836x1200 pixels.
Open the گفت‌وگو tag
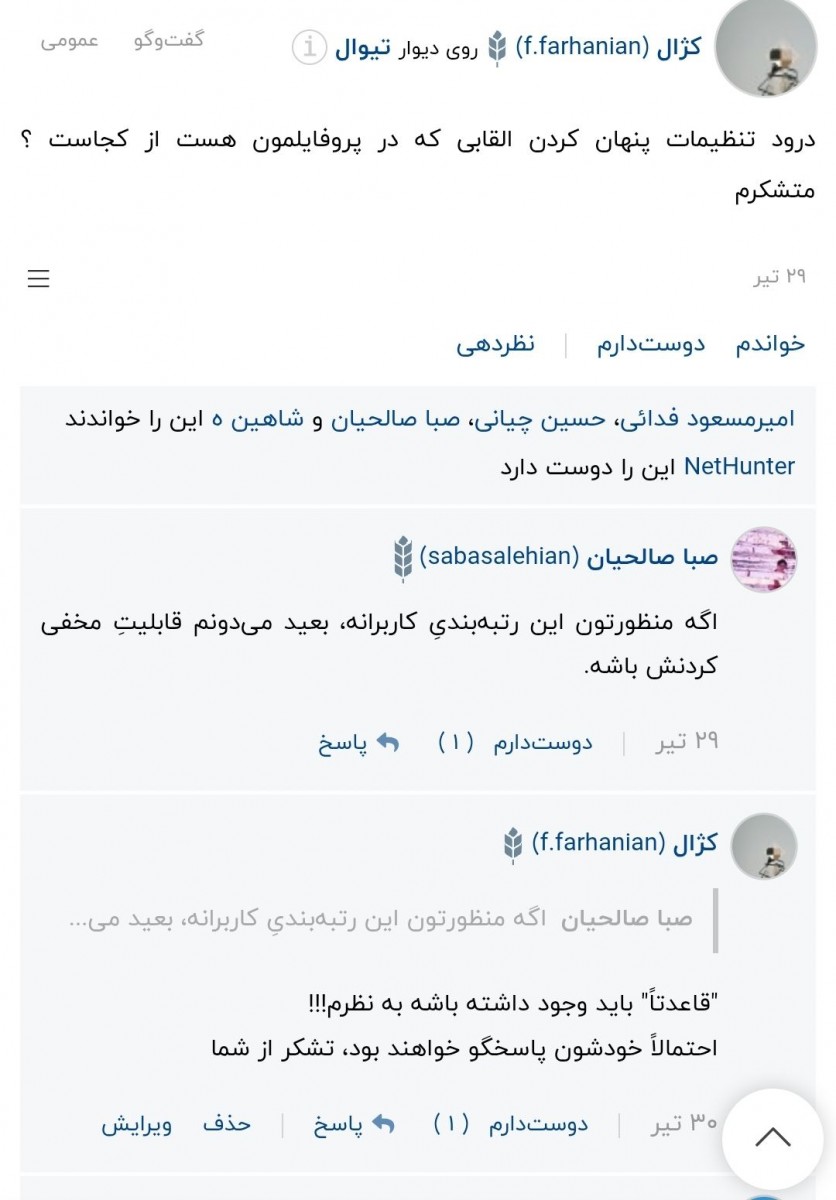[x=169, y=42]
